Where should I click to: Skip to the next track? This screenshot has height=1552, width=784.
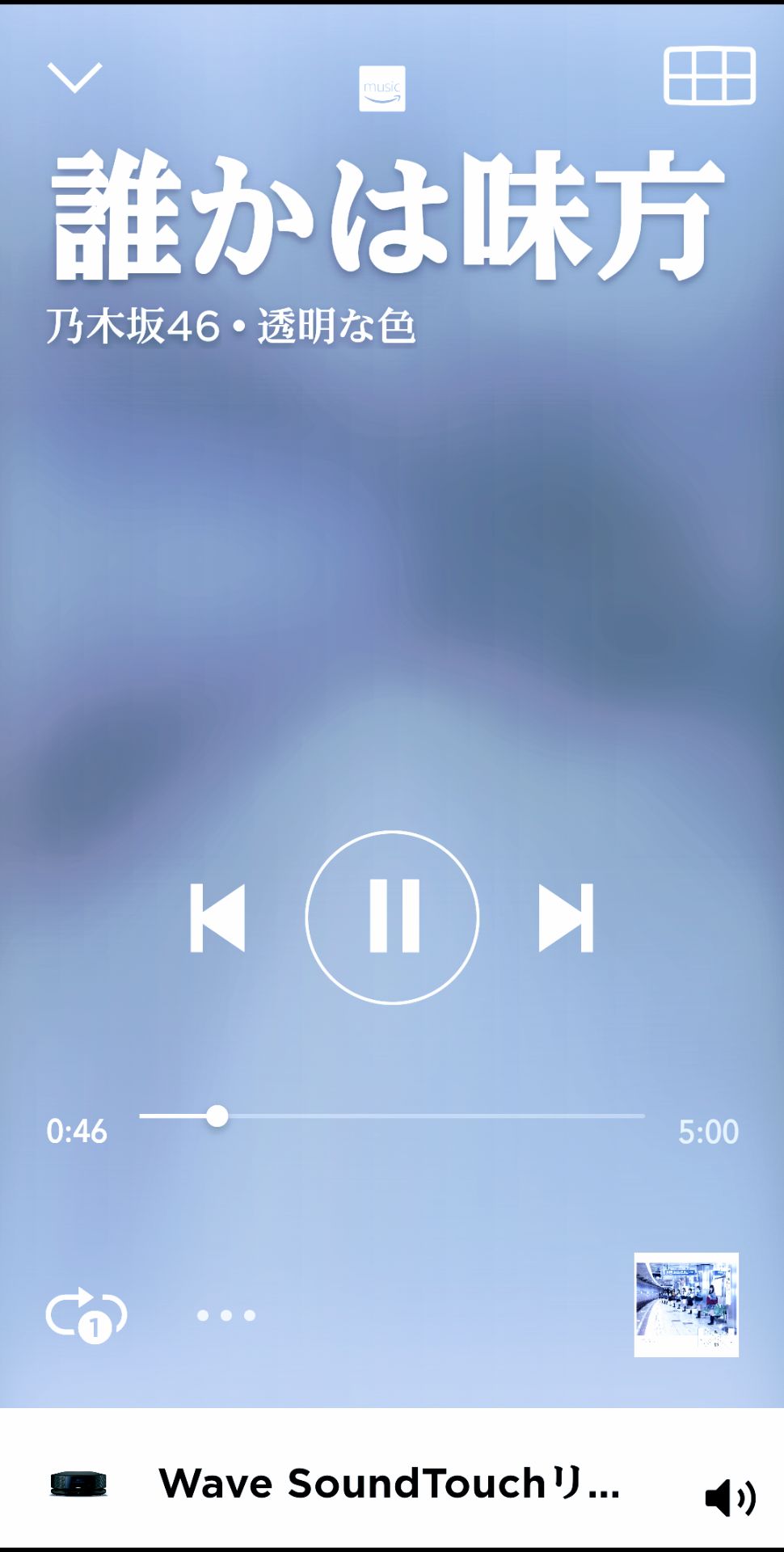click(x=567, y=917)
